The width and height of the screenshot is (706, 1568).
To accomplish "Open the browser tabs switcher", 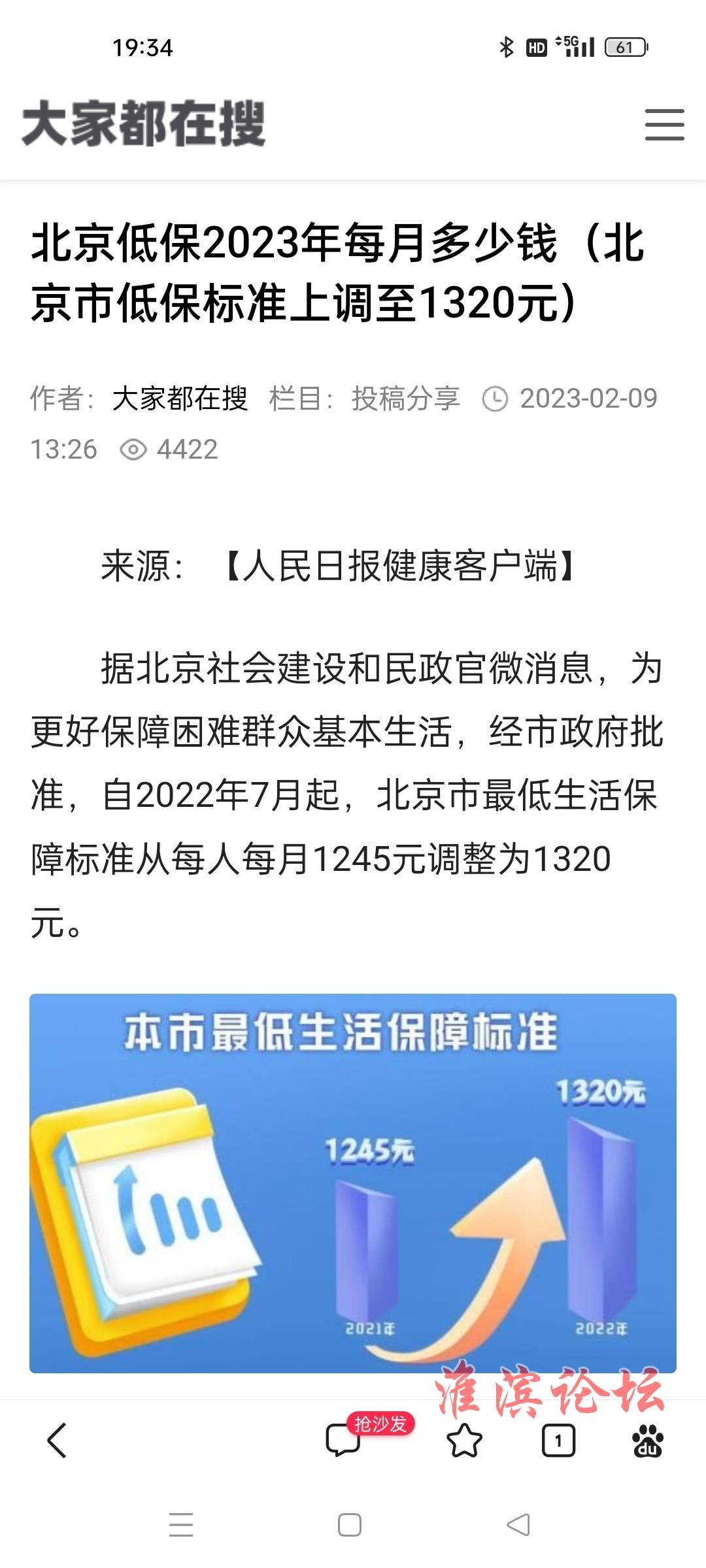I will pyautogui.click(x=558, y=1441).
